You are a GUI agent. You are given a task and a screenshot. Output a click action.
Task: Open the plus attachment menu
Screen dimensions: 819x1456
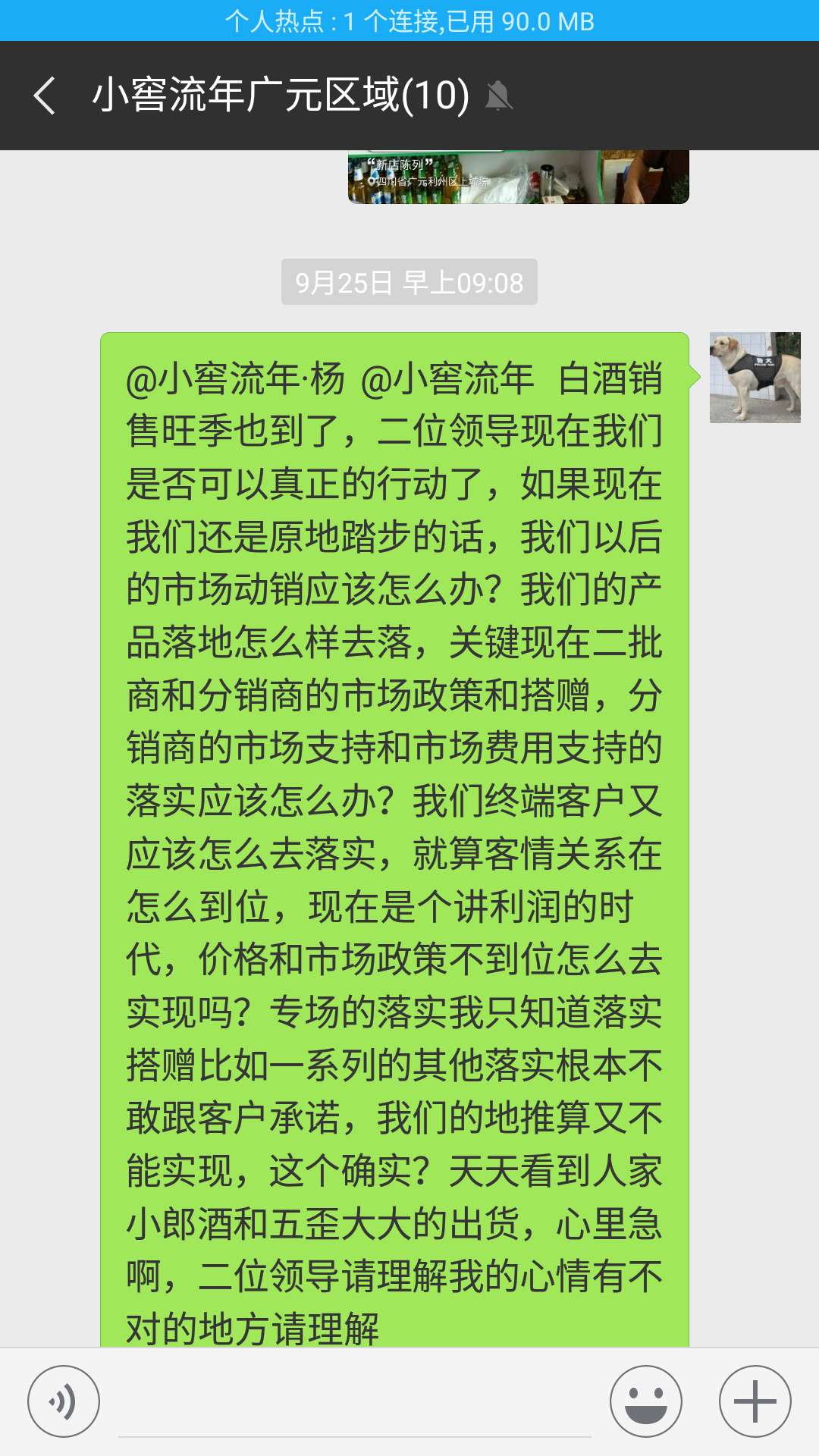click(x=755, y=1401)
